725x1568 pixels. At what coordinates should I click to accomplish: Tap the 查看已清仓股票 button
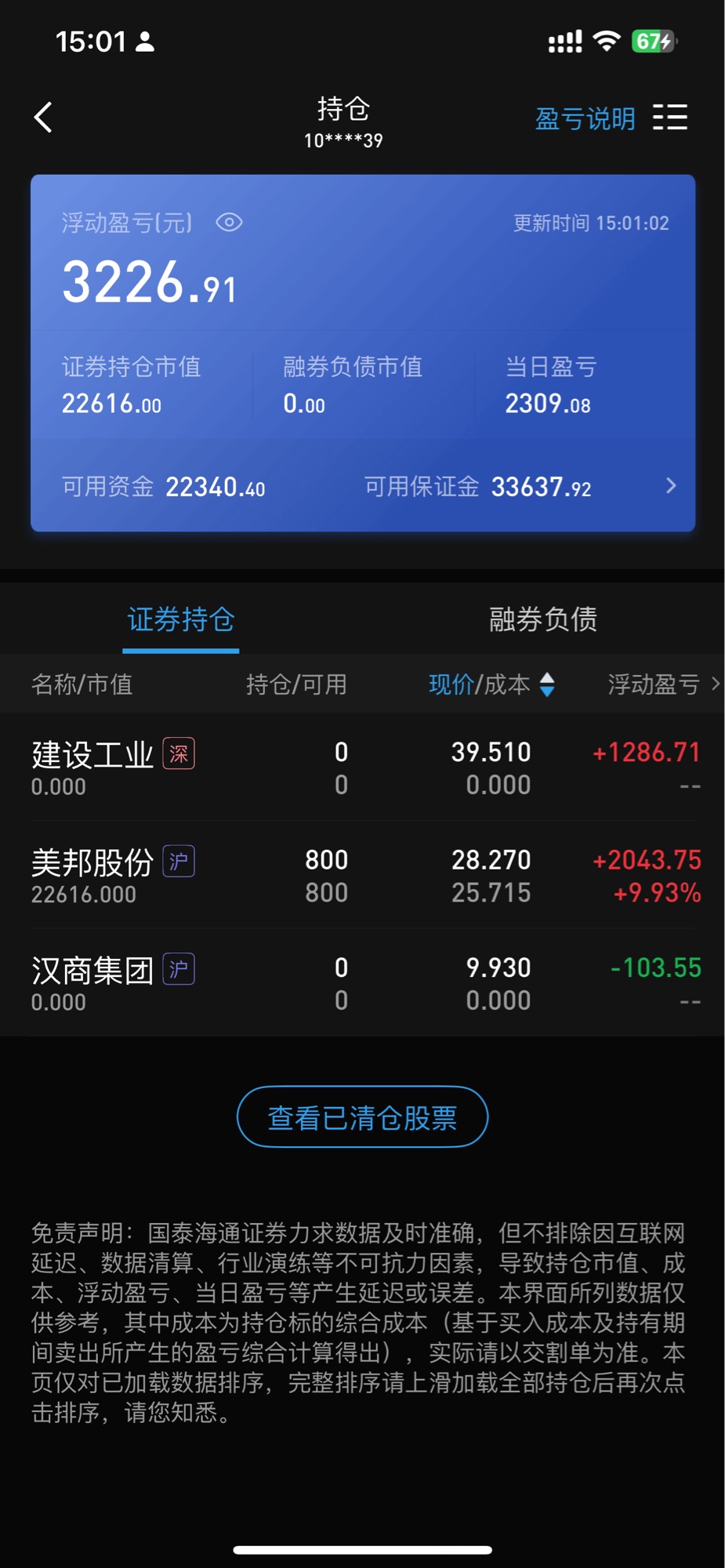pos(362,1116)
